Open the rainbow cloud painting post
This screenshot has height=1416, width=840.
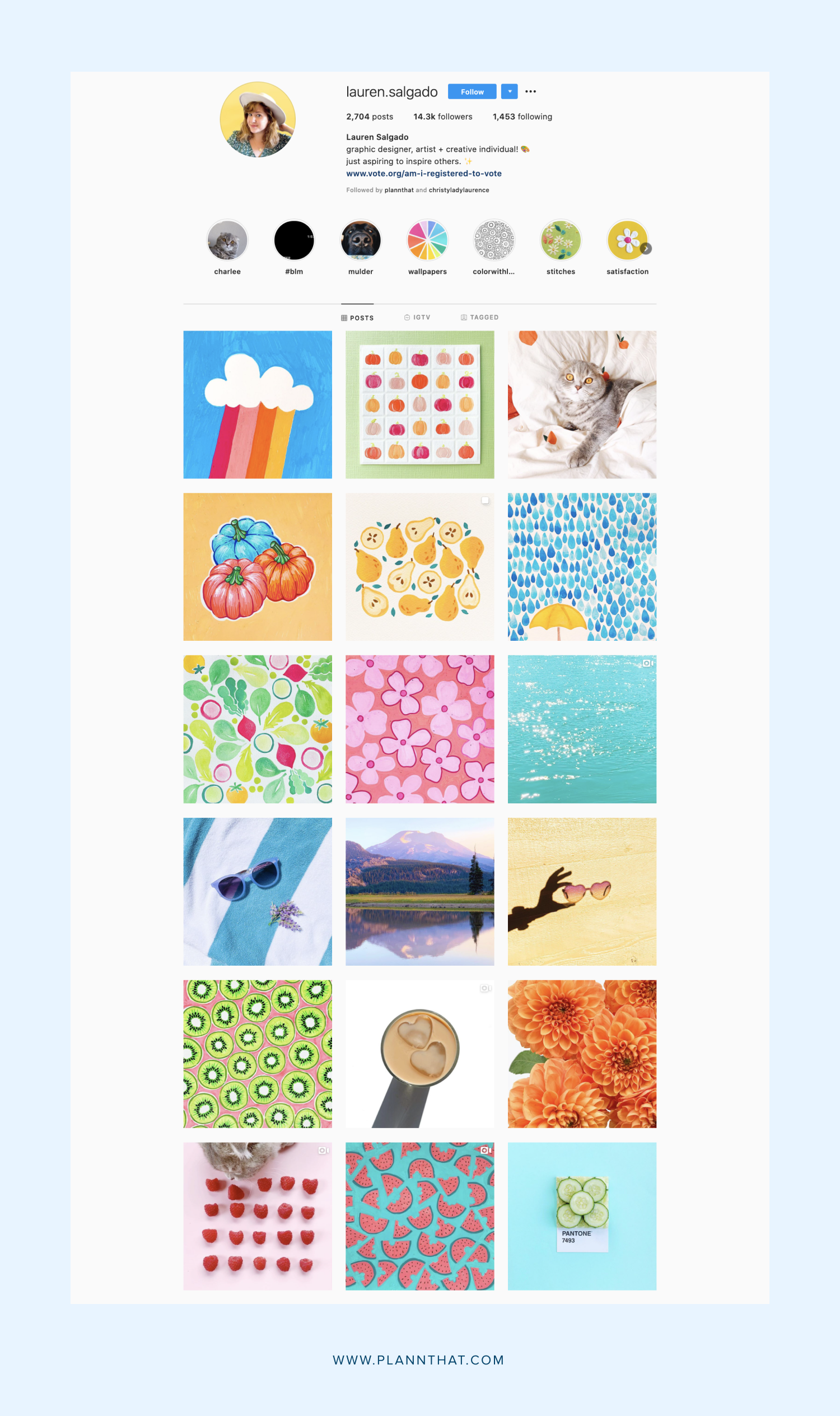[x=258, y=405]
